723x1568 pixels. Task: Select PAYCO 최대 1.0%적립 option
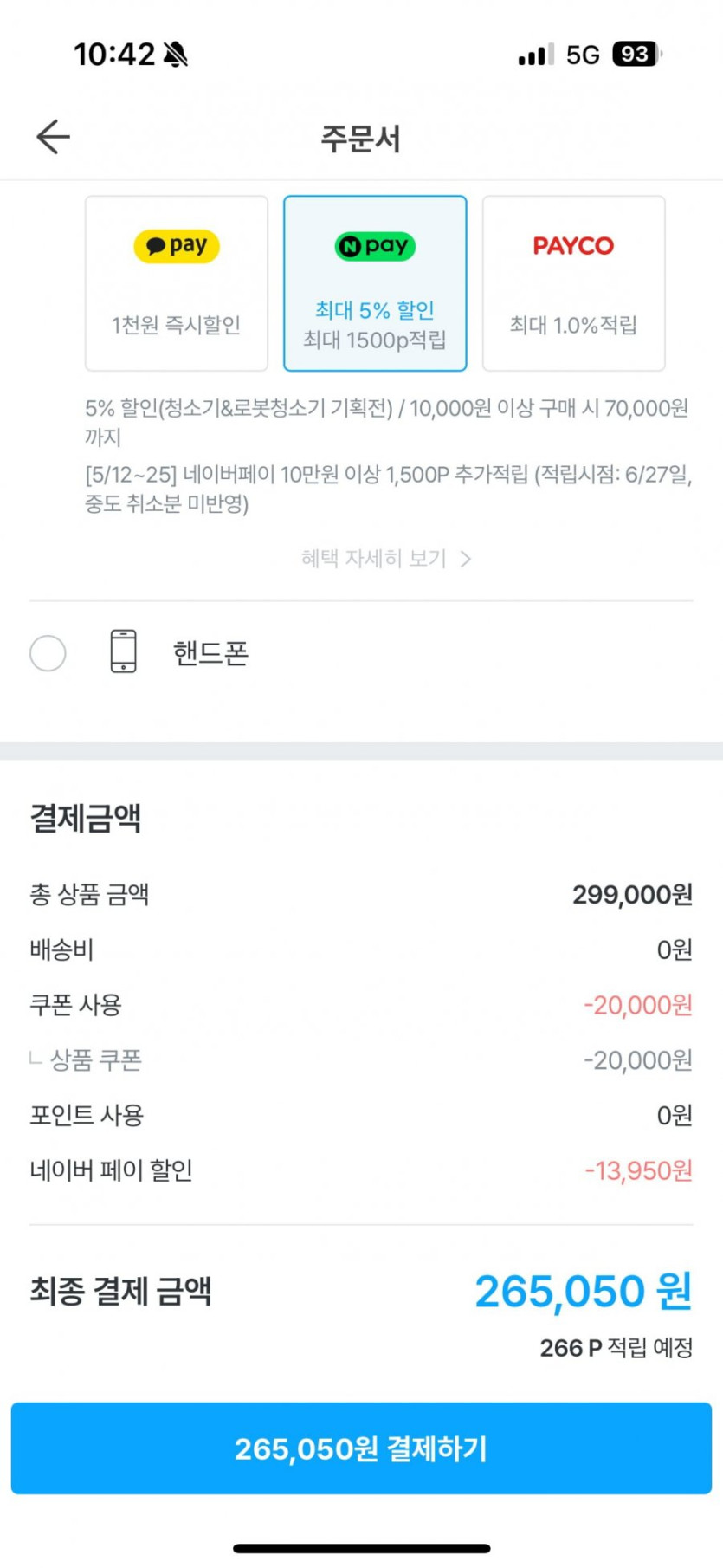point(573,283)
